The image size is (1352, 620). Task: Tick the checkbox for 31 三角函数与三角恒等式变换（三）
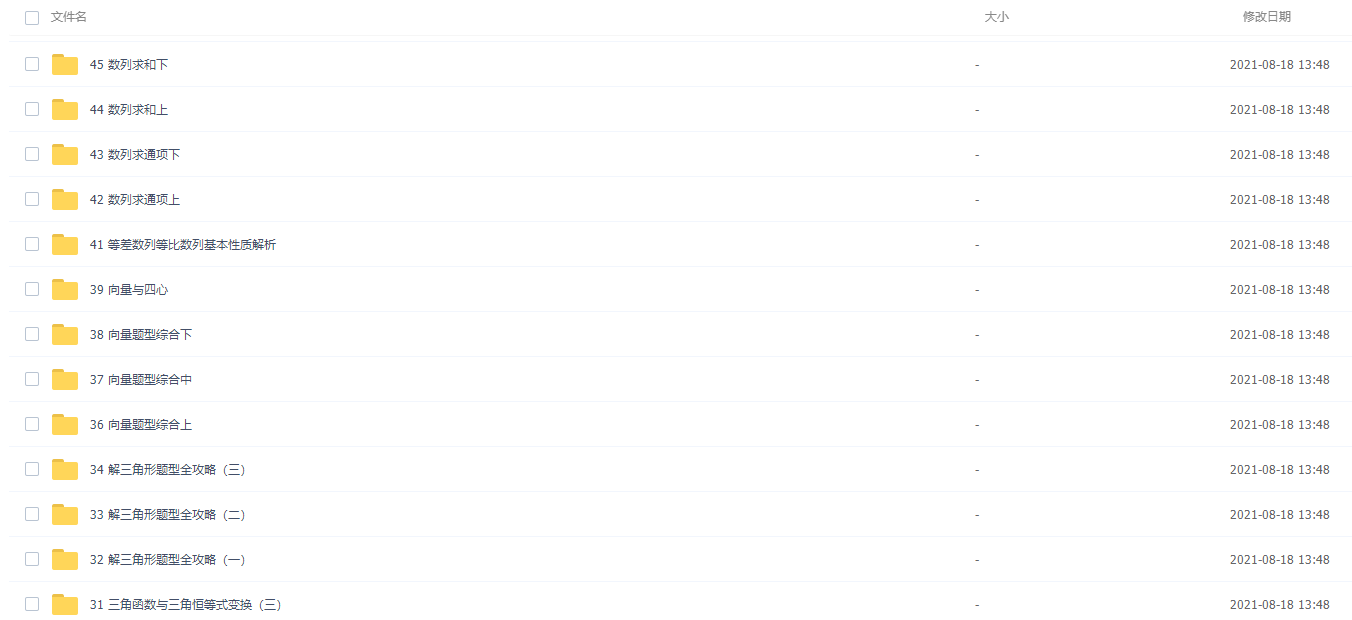(32, 604)
